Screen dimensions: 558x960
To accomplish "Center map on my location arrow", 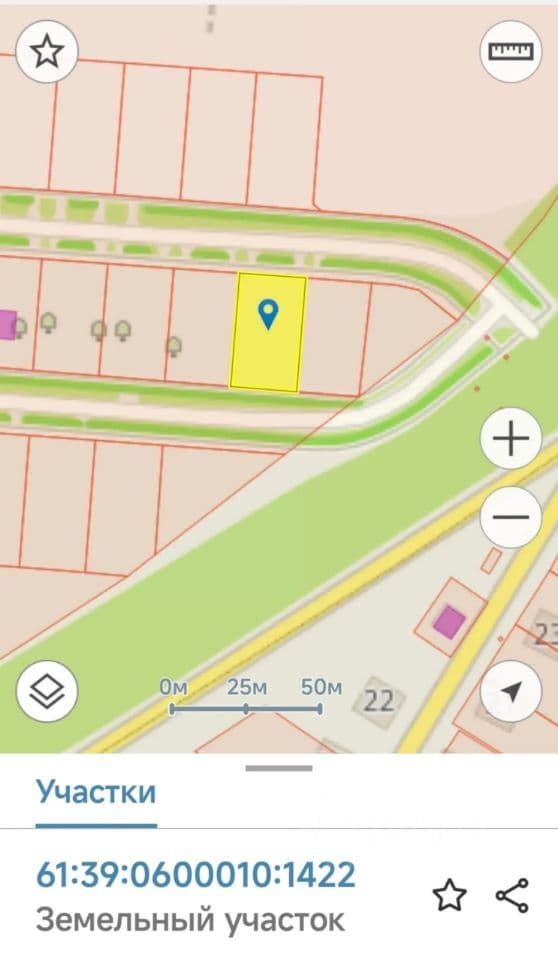I will tap(511, 691).
